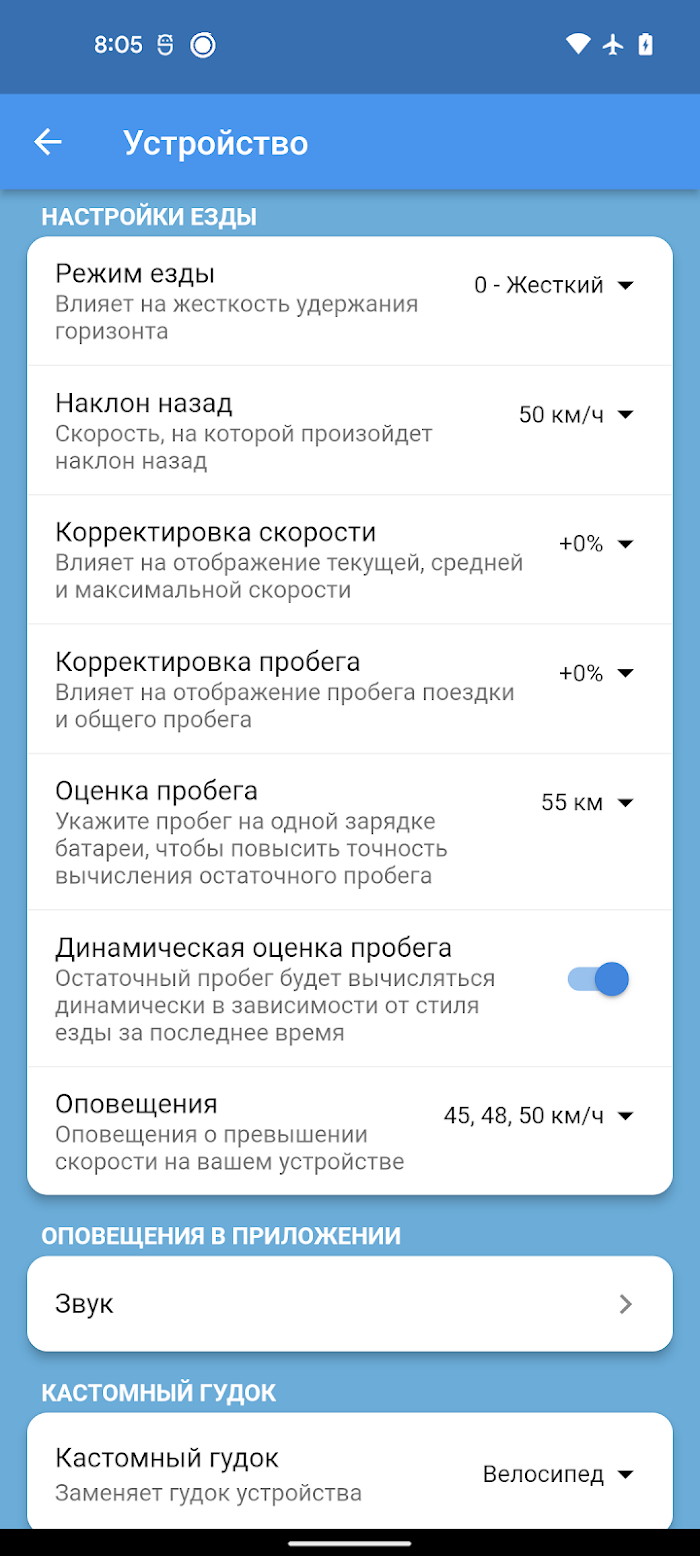Go back from the Устройство screen

(48, 143)
